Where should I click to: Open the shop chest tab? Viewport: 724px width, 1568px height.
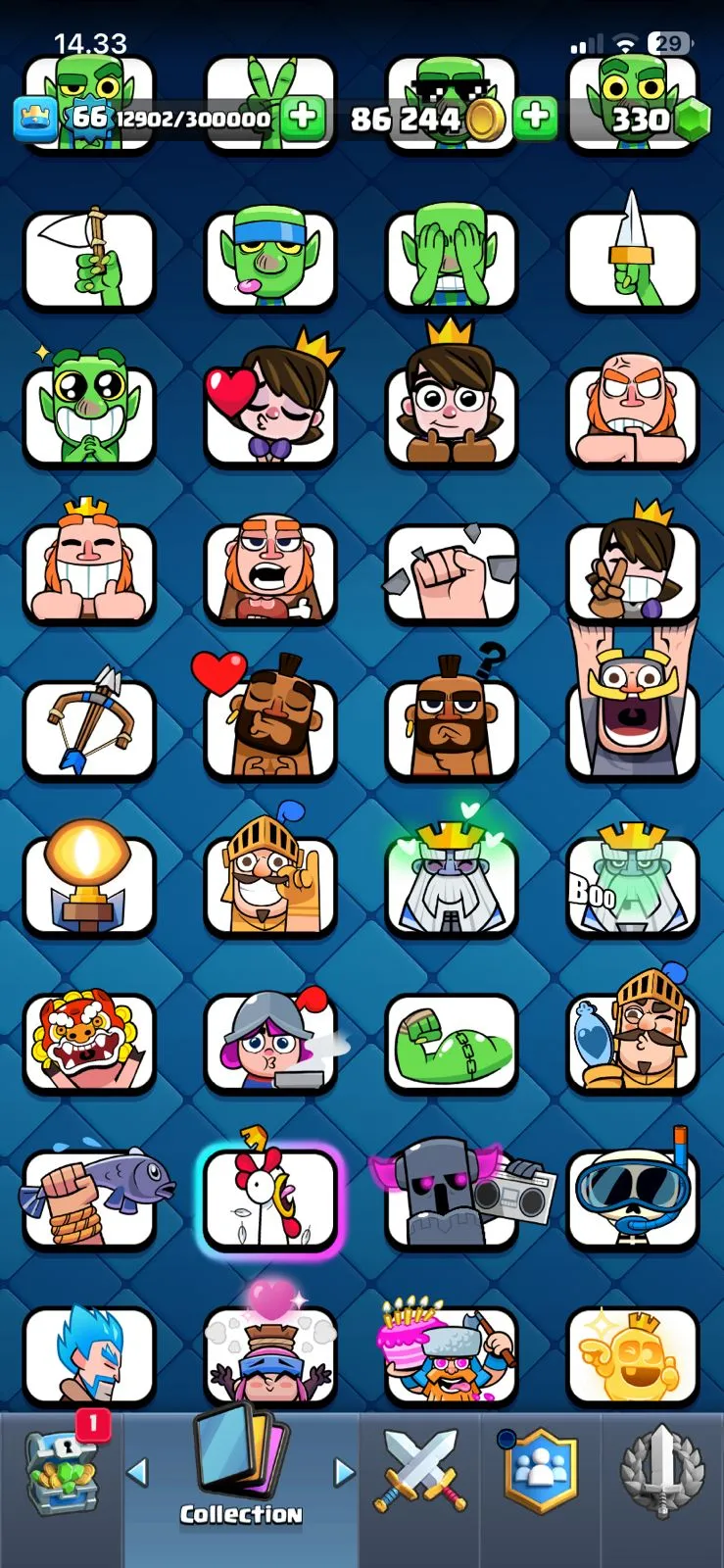tap(62, 1472)
